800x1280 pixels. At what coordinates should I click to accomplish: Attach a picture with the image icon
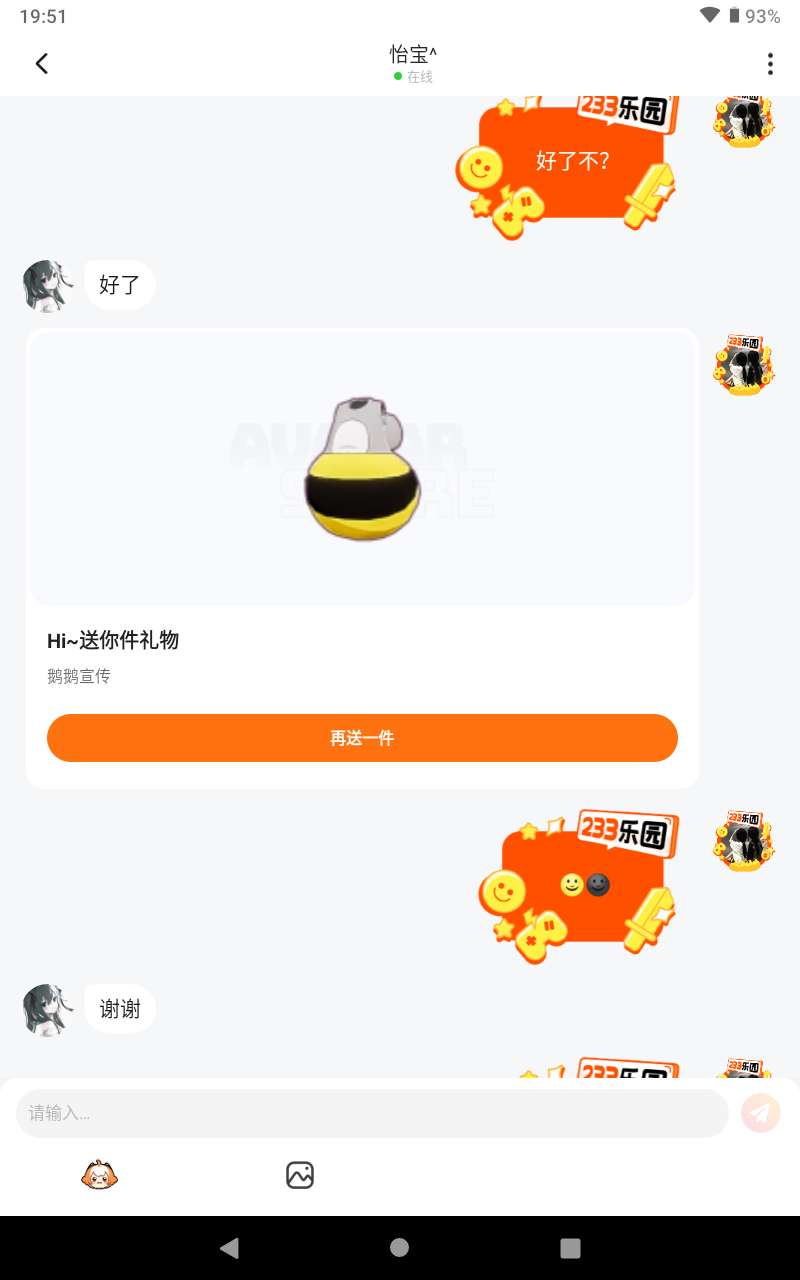tap(300, 1175)
